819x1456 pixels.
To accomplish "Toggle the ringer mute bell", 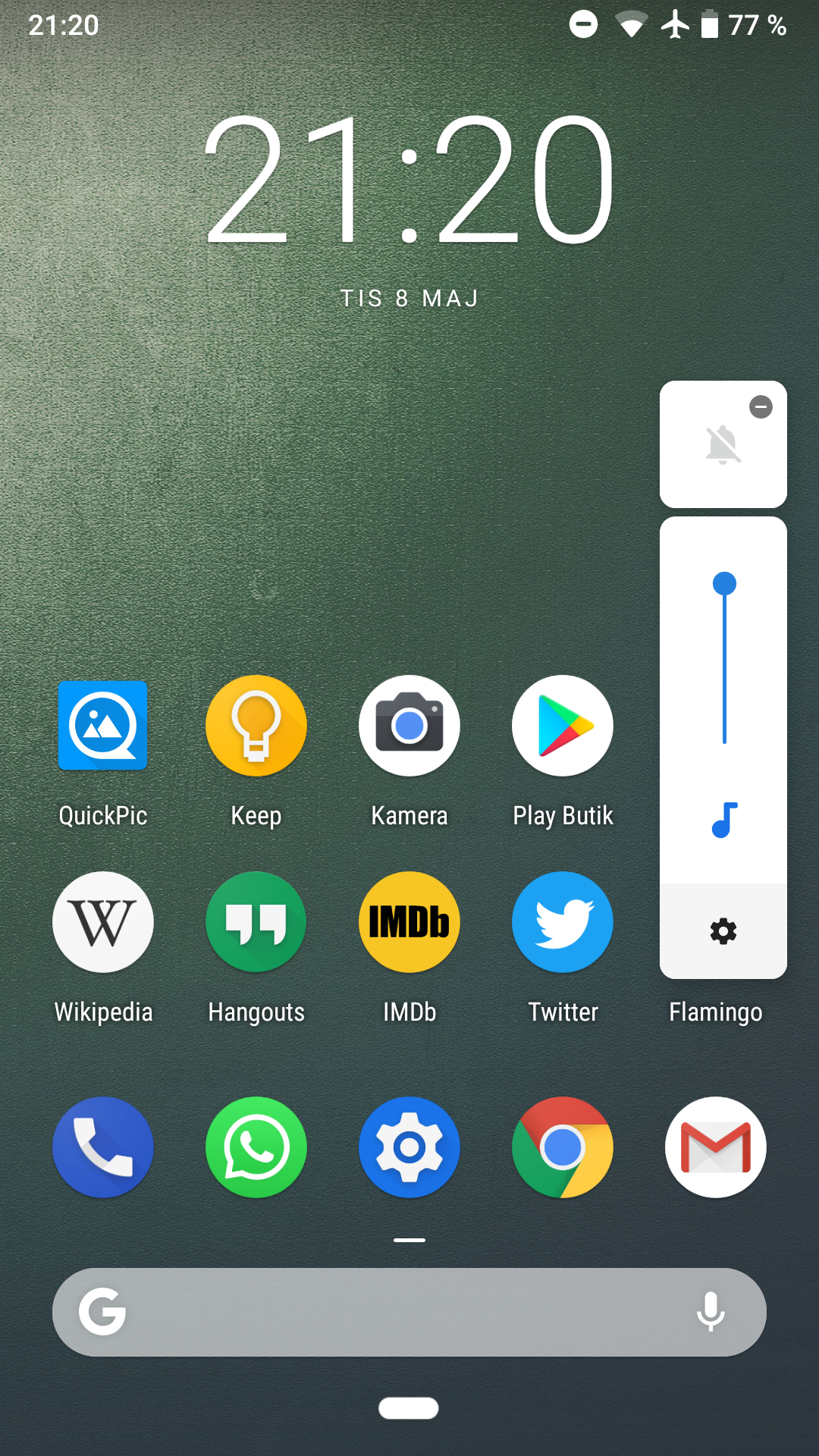I will point(723,444).
